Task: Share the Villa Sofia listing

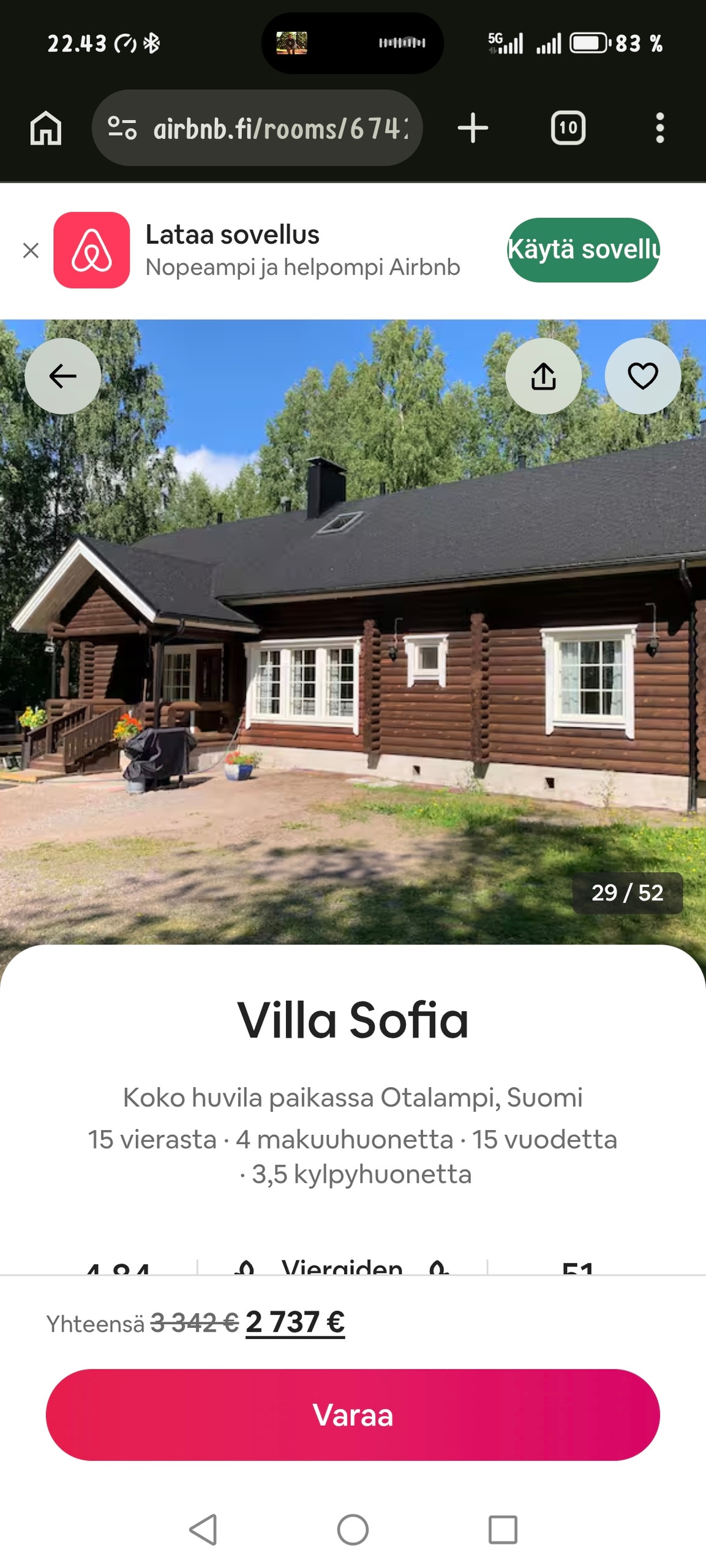Action: pyautogui.click(x=543, y=376)
